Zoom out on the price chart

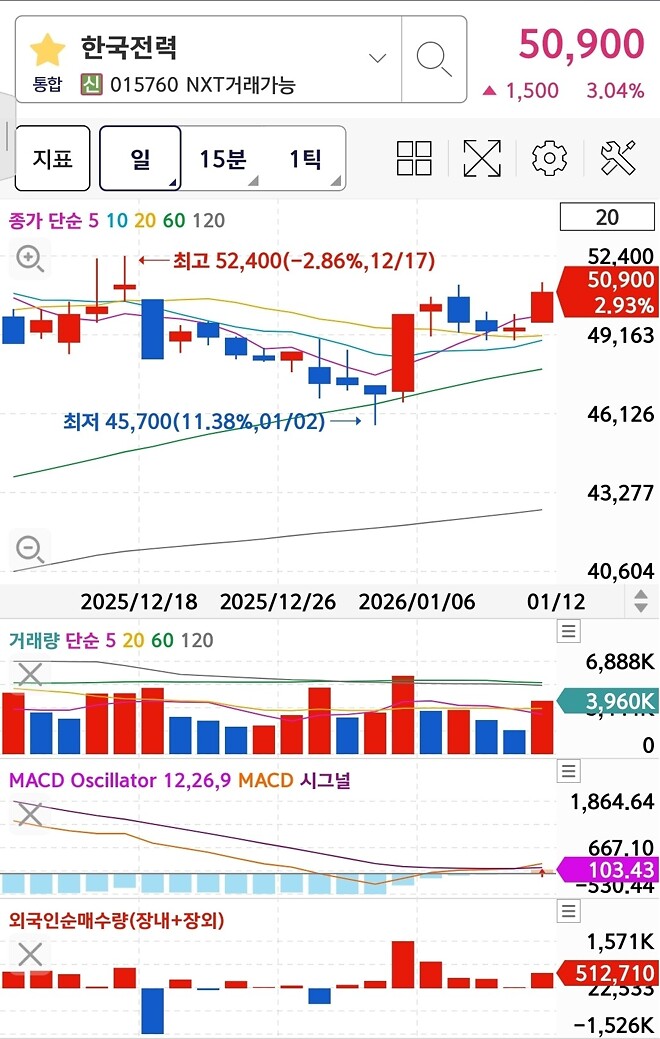point(31,548)
